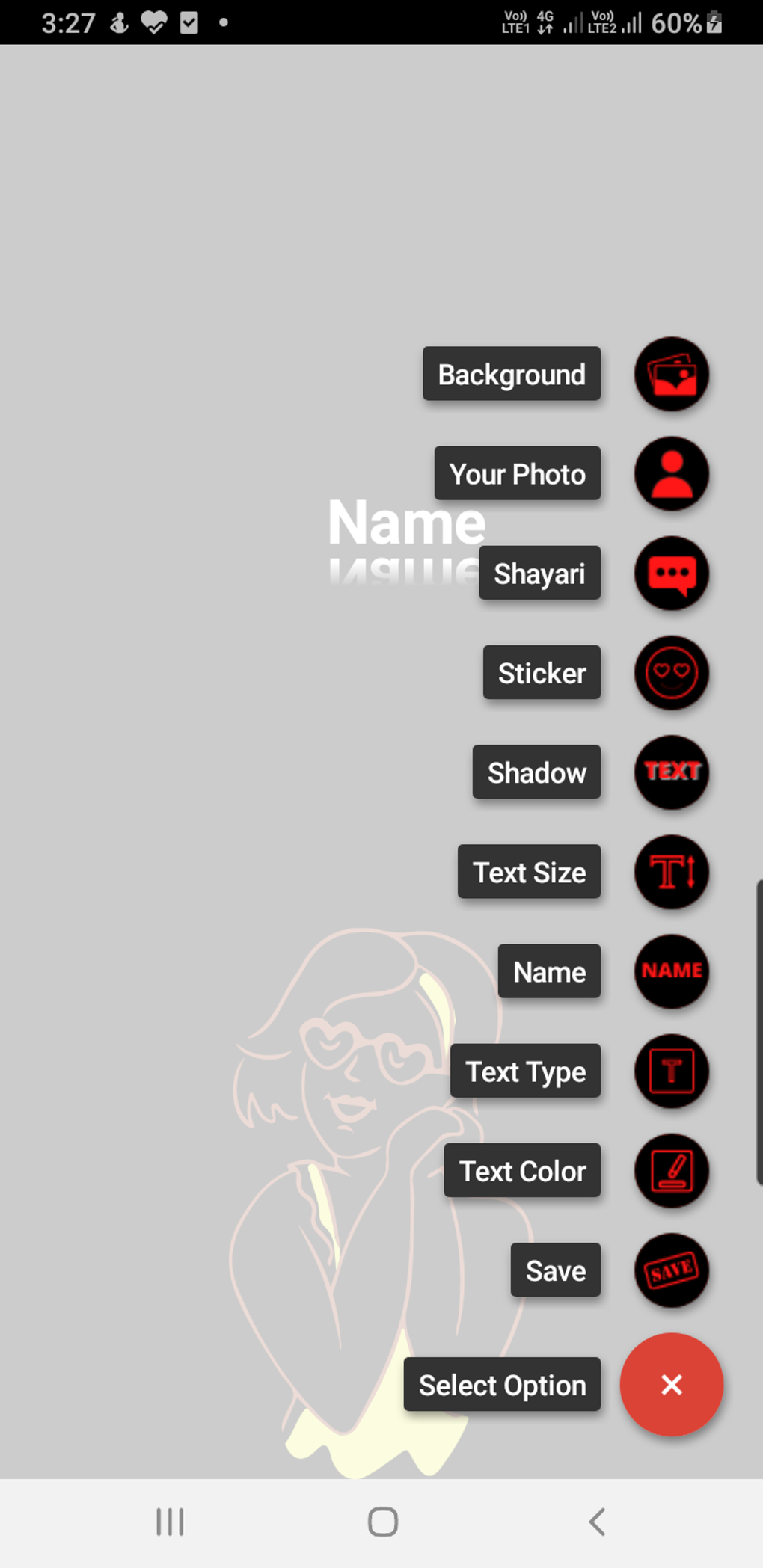The height and width of the screenshot is (1568, 763).
Task: Close the Select Option menu
Action: pyautogui.click(x=671, y=1385)
